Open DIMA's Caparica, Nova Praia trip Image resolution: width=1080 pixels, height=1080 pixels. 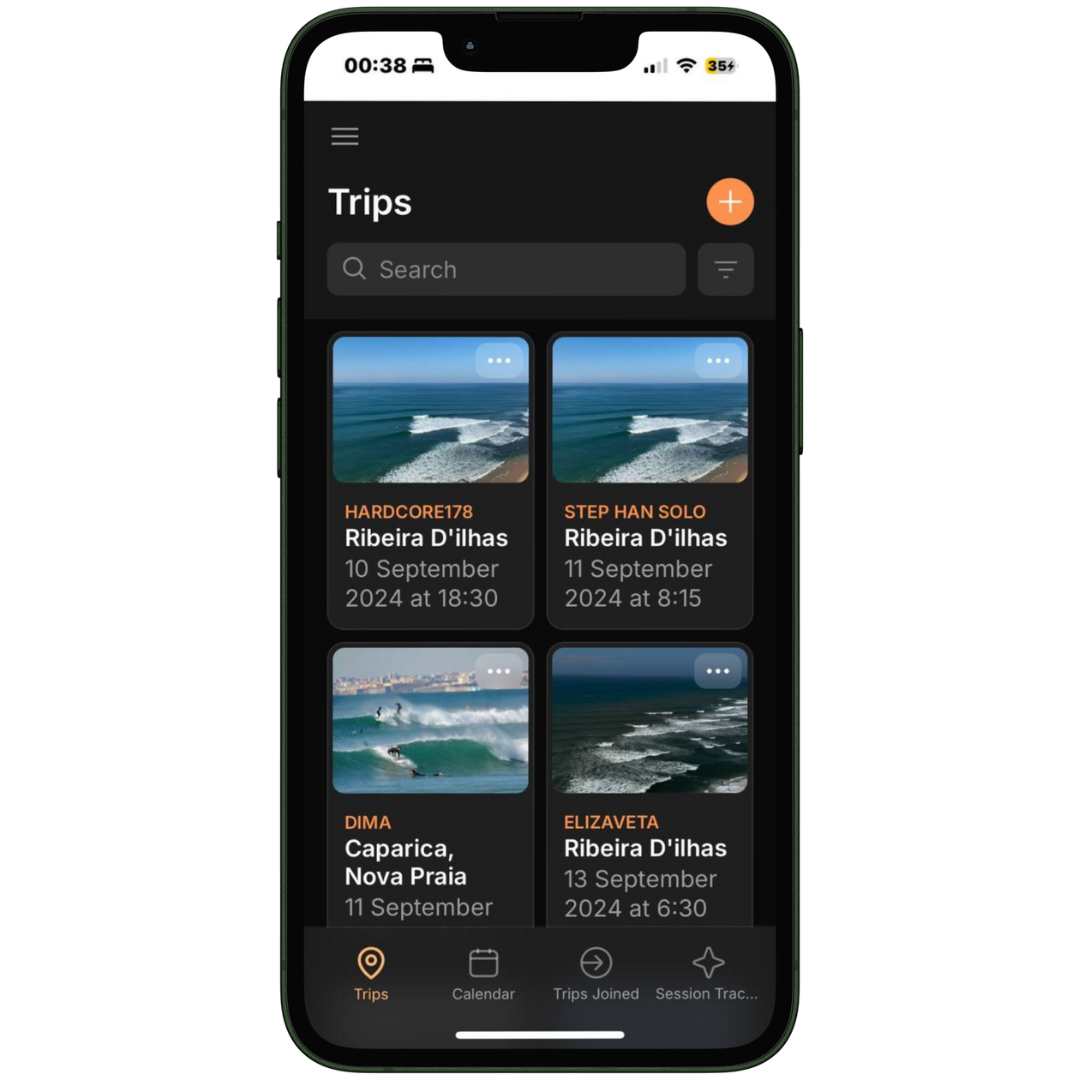[430, 850]
